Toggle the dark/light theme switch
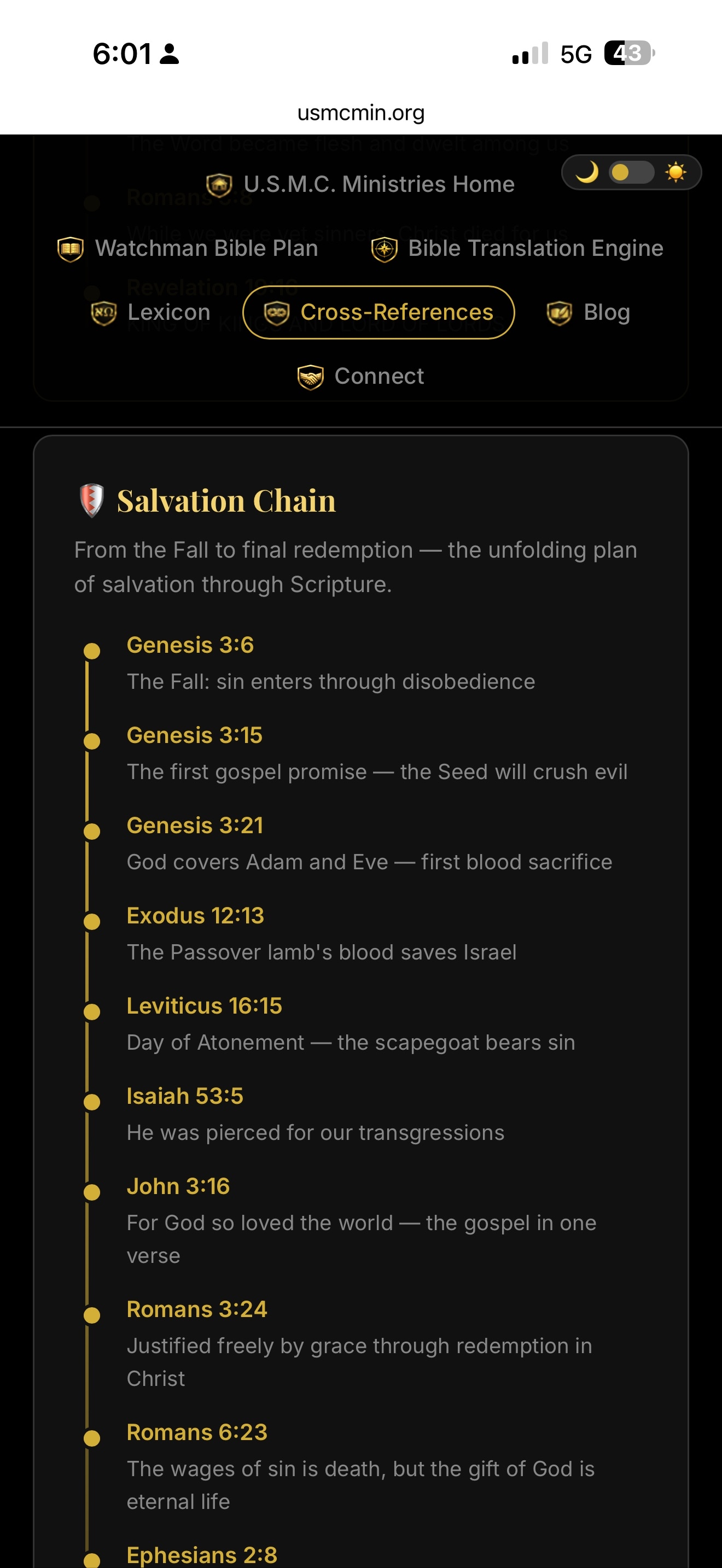The width and height of the screenshot is (722, 1568). pos(631,172)
